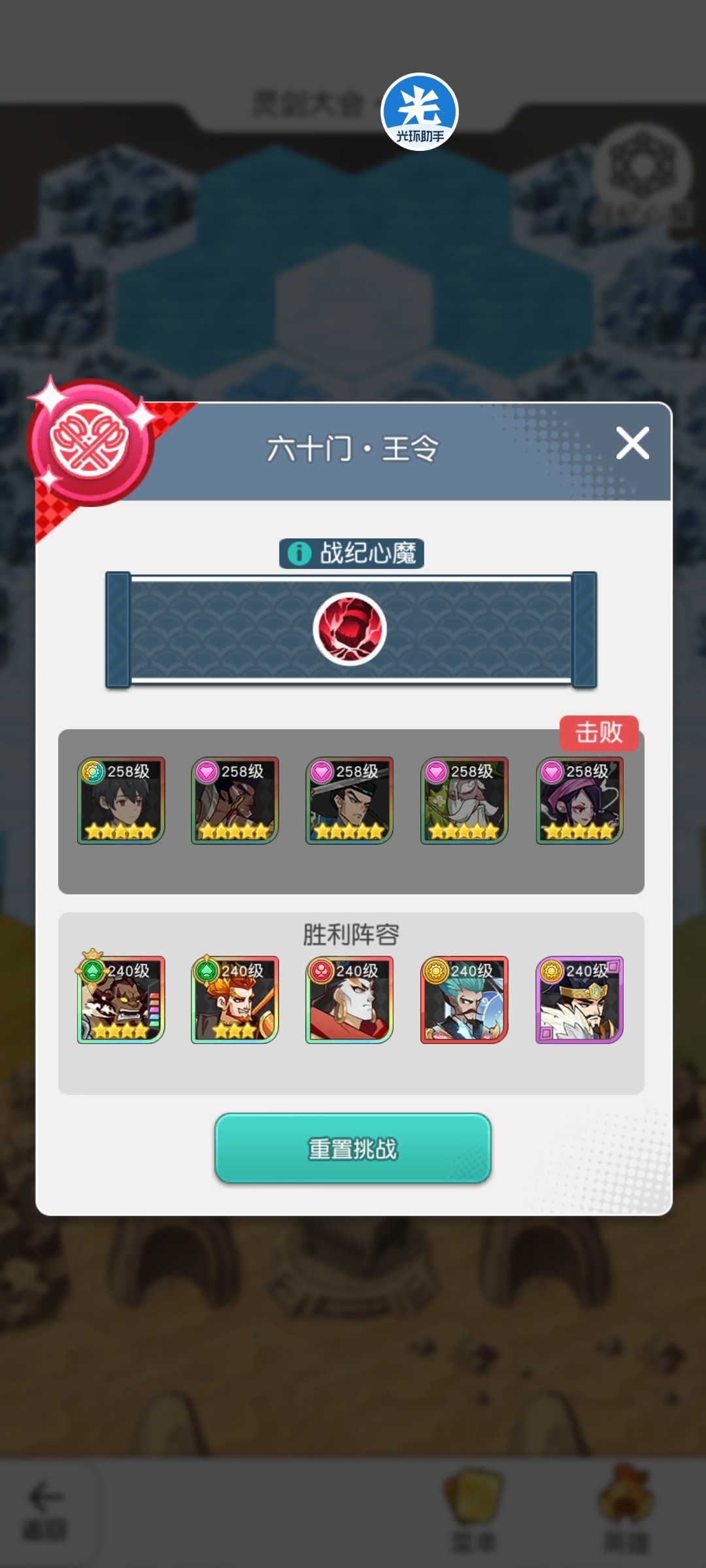View the white-bearded elder enemy hero
The width and height of the screenshot is (706, 1568).
click(x=464, y=800)
